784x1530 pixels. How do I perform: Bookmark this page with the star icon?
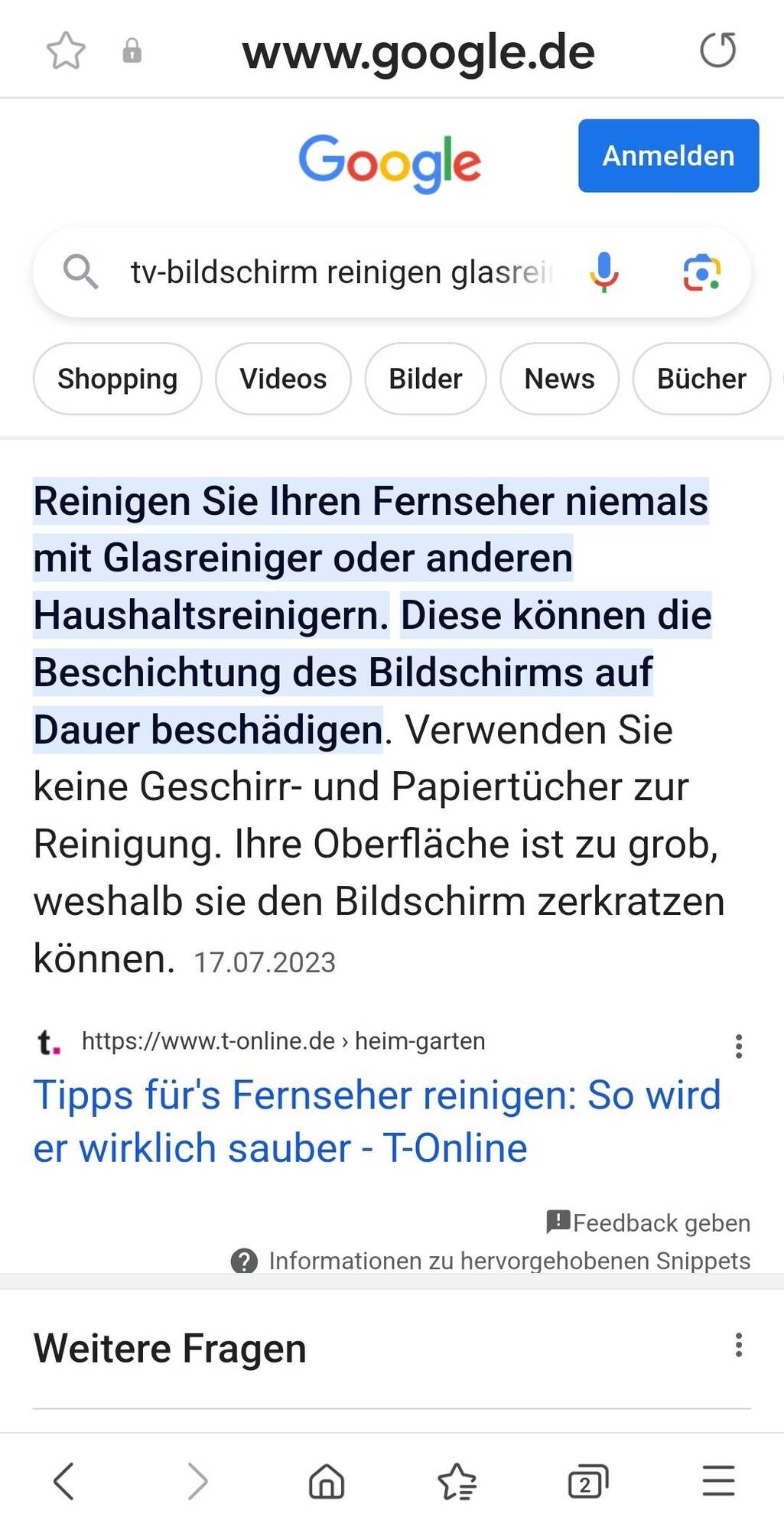coord(66,51)
